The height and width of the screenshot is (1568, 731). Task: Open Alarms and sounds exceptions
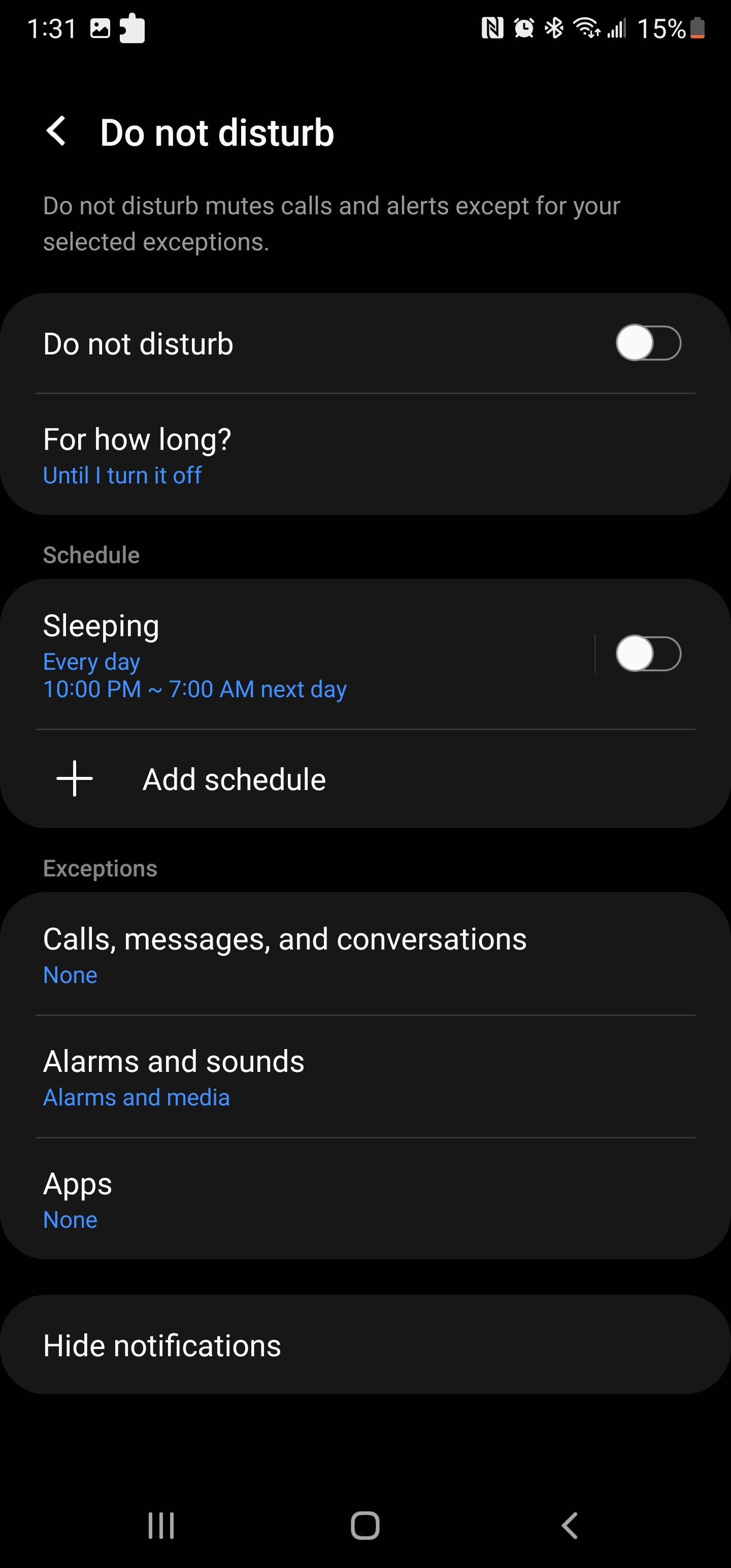pos(244,1077)
